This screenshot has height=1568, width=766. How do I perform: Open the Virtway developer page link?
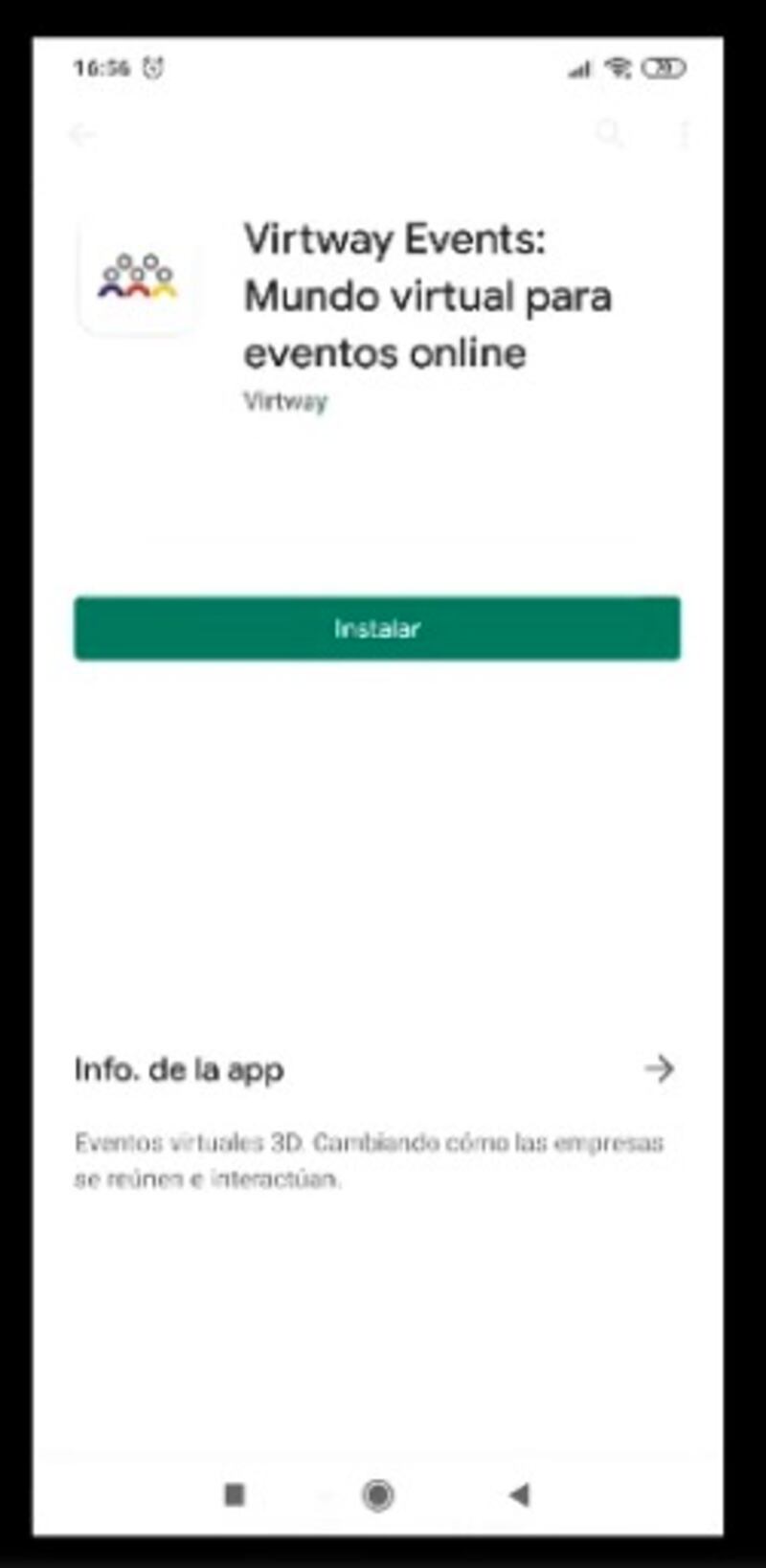pos(285,401)
